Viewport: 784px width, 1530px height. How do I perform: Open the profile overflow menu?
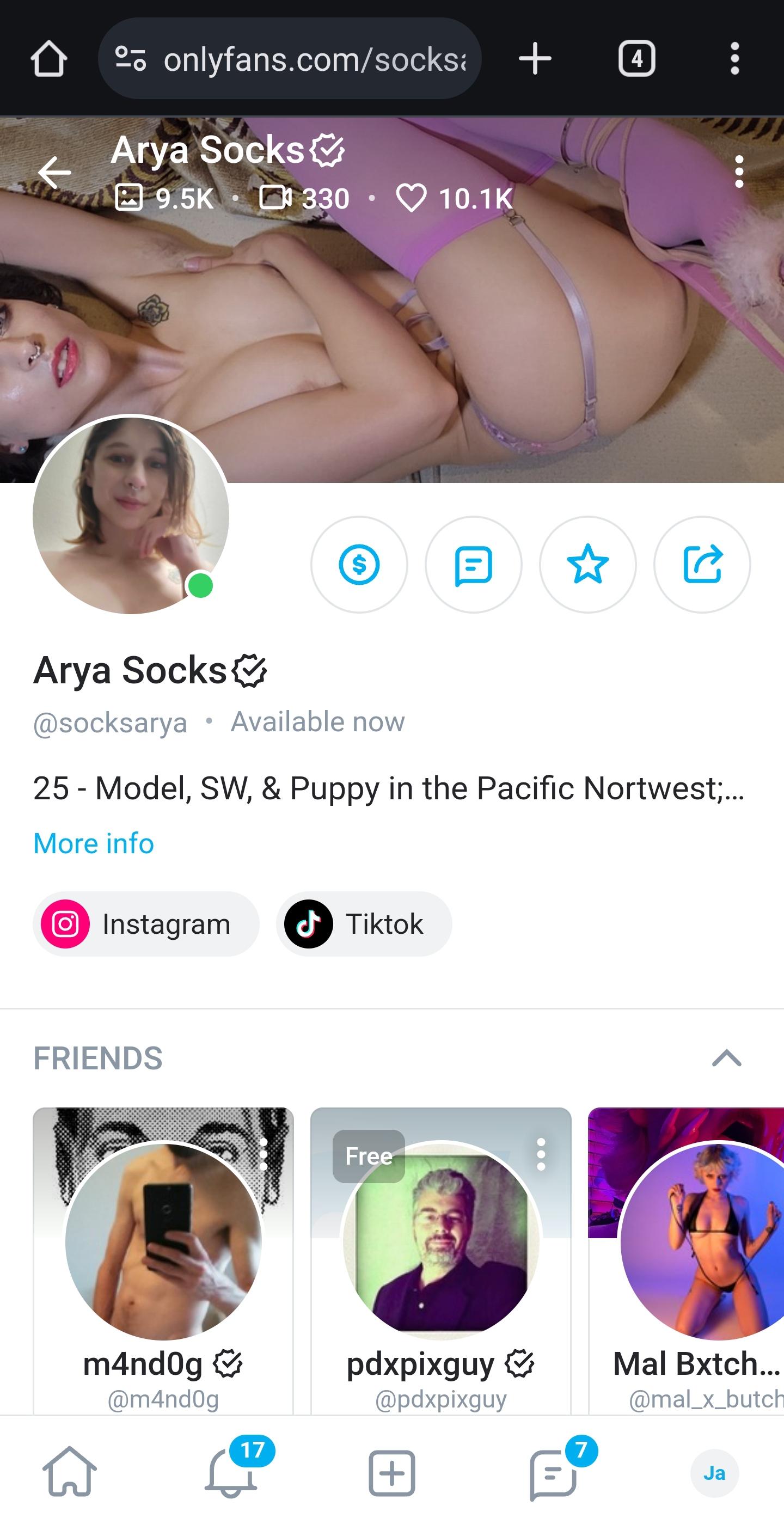(739, 172)
